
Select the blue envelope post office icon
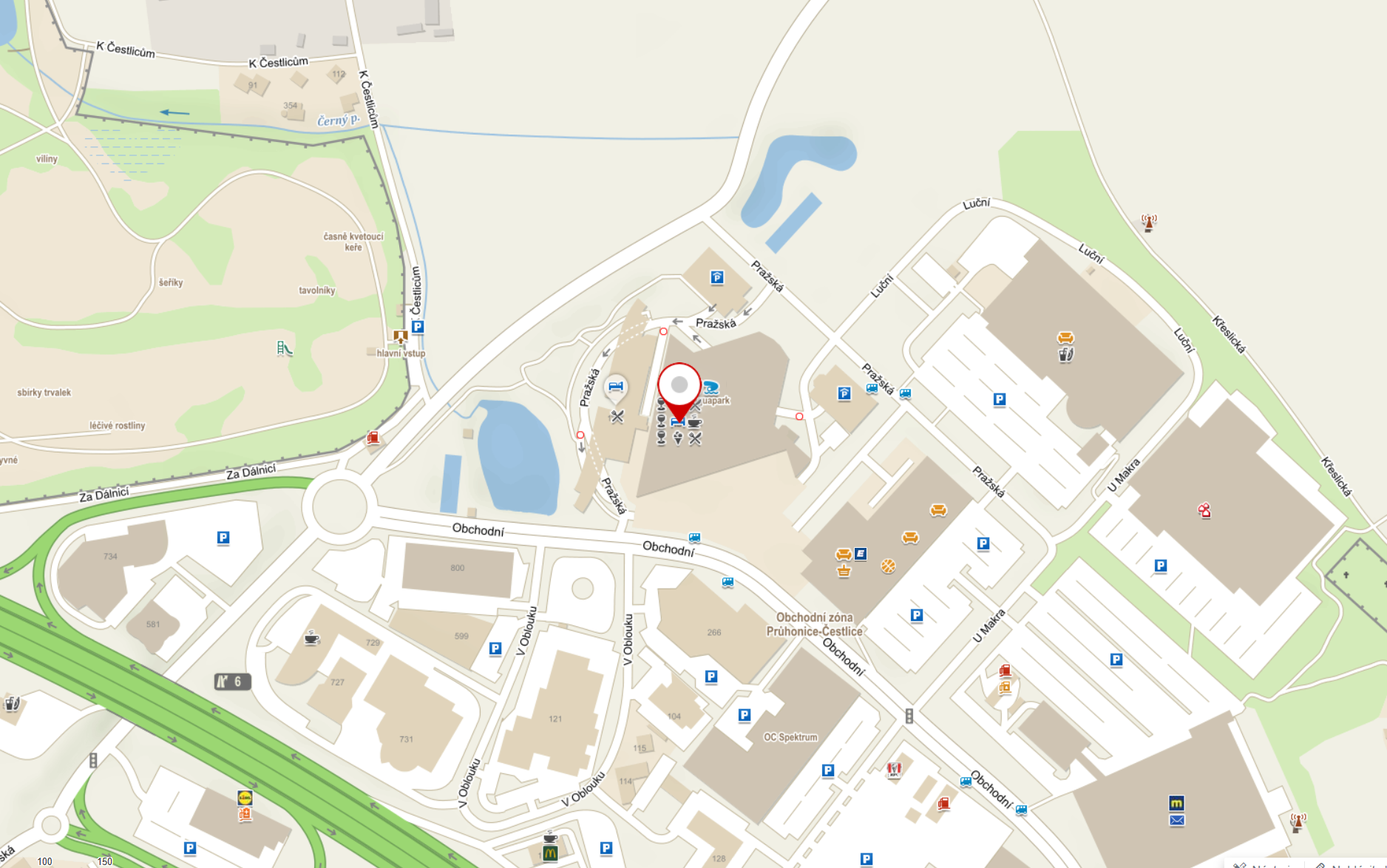[x=1177, y=821]
